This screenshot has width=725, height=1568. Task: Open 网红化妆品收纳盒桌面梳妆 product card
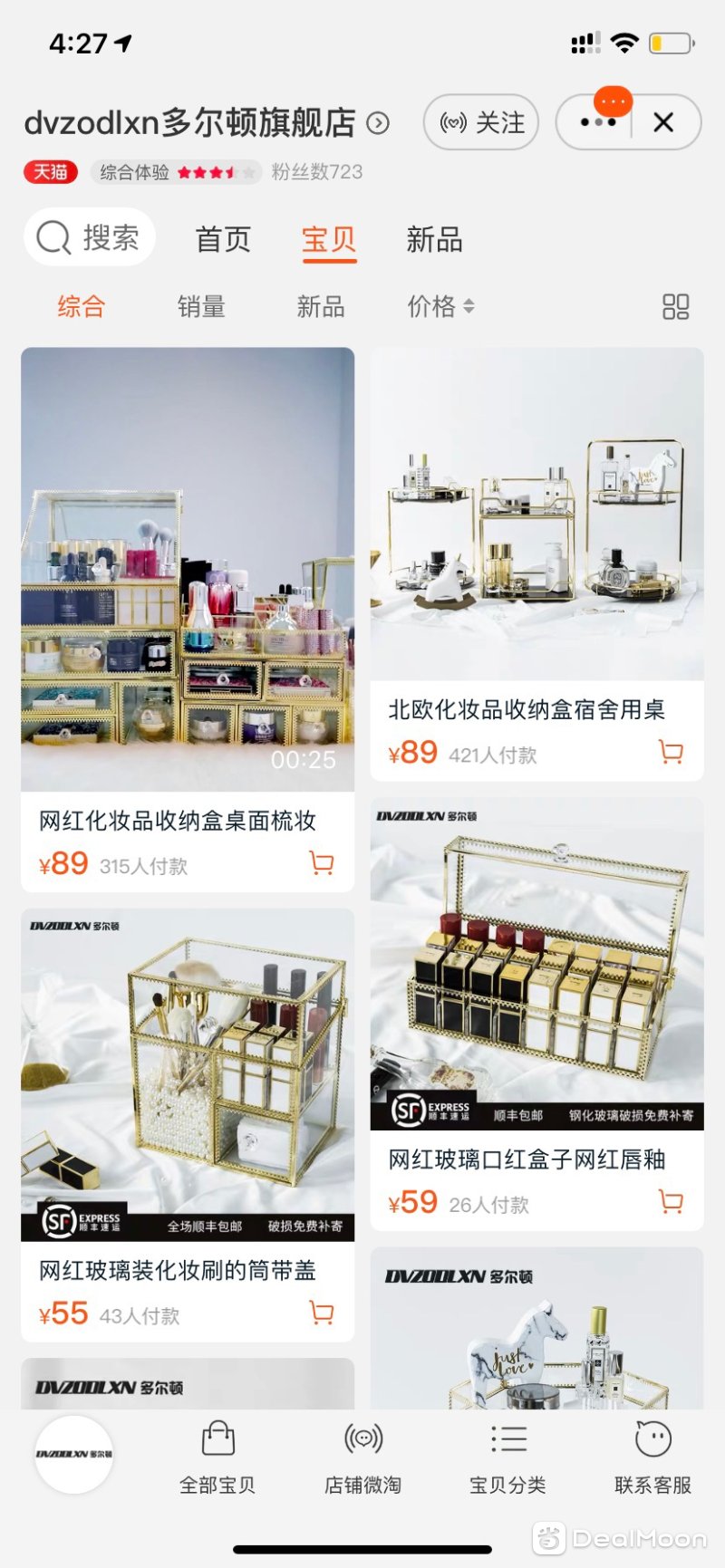187,616
